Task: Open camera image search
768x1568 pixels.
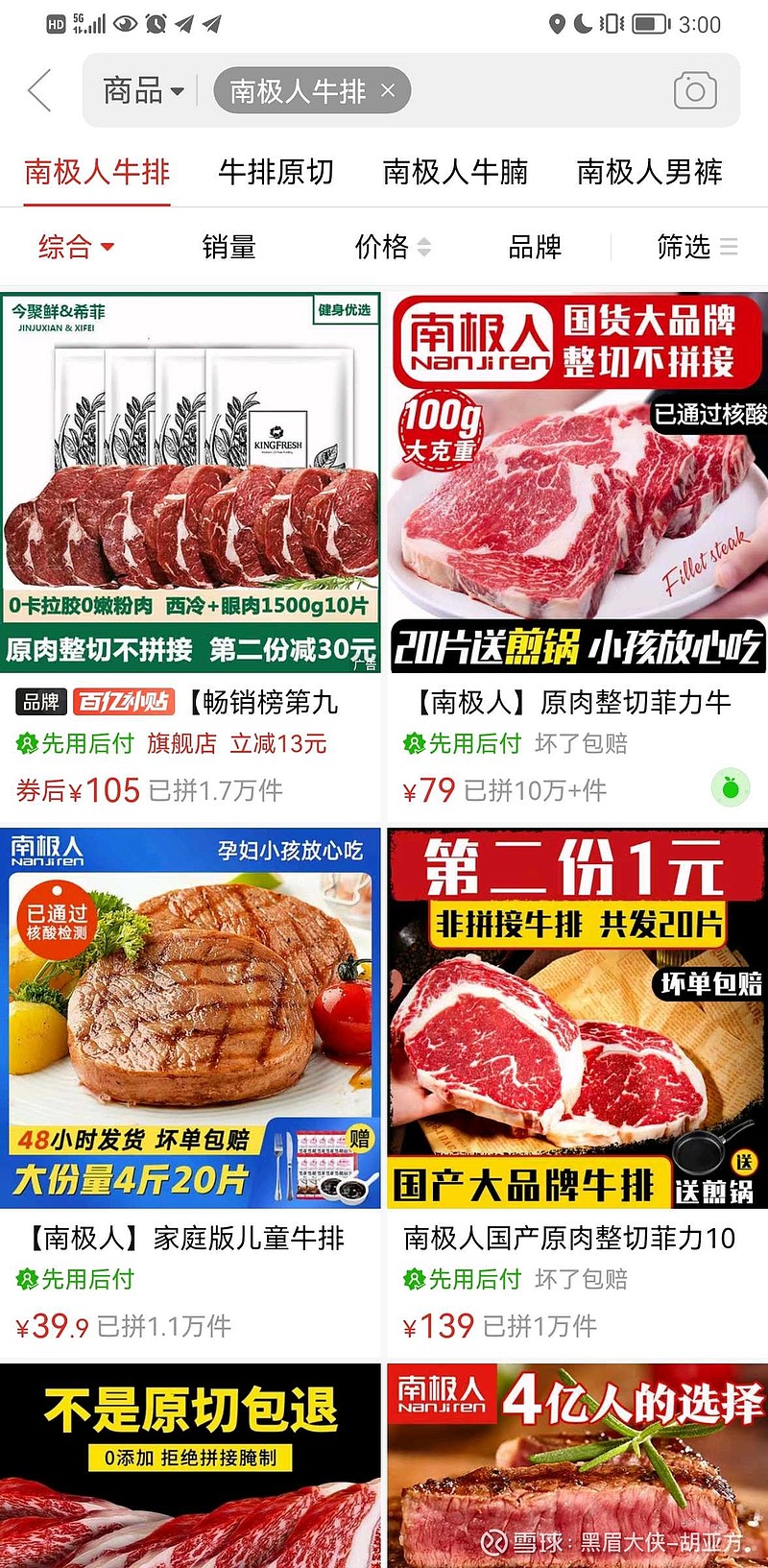Action: pos(695,91)
